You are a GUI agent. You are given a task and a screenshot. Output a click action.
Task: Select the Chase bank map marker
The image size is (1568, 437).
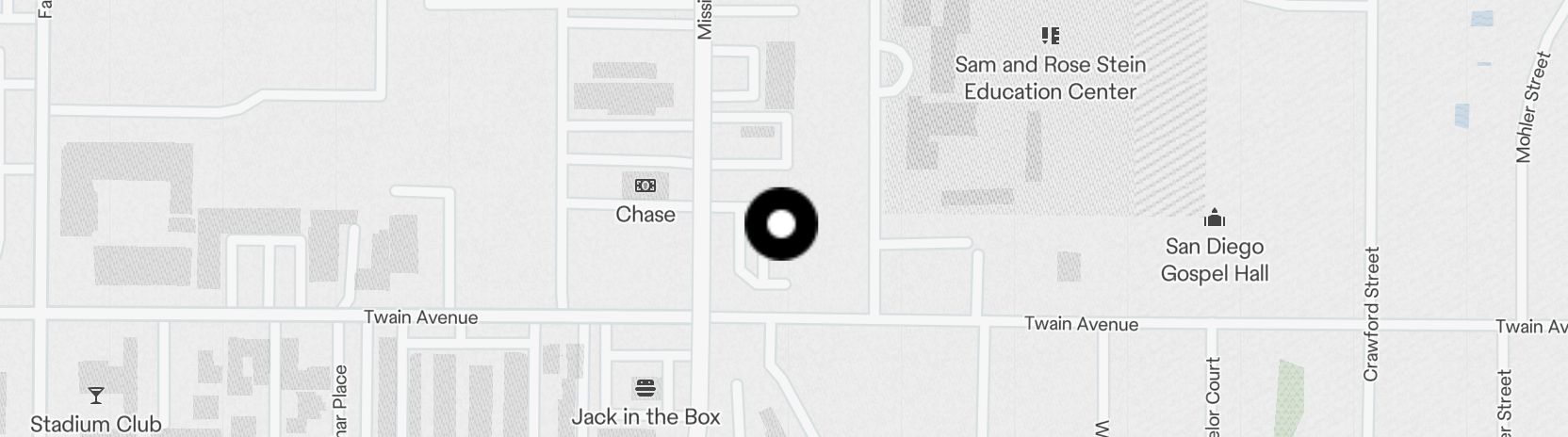click(645, 186)
